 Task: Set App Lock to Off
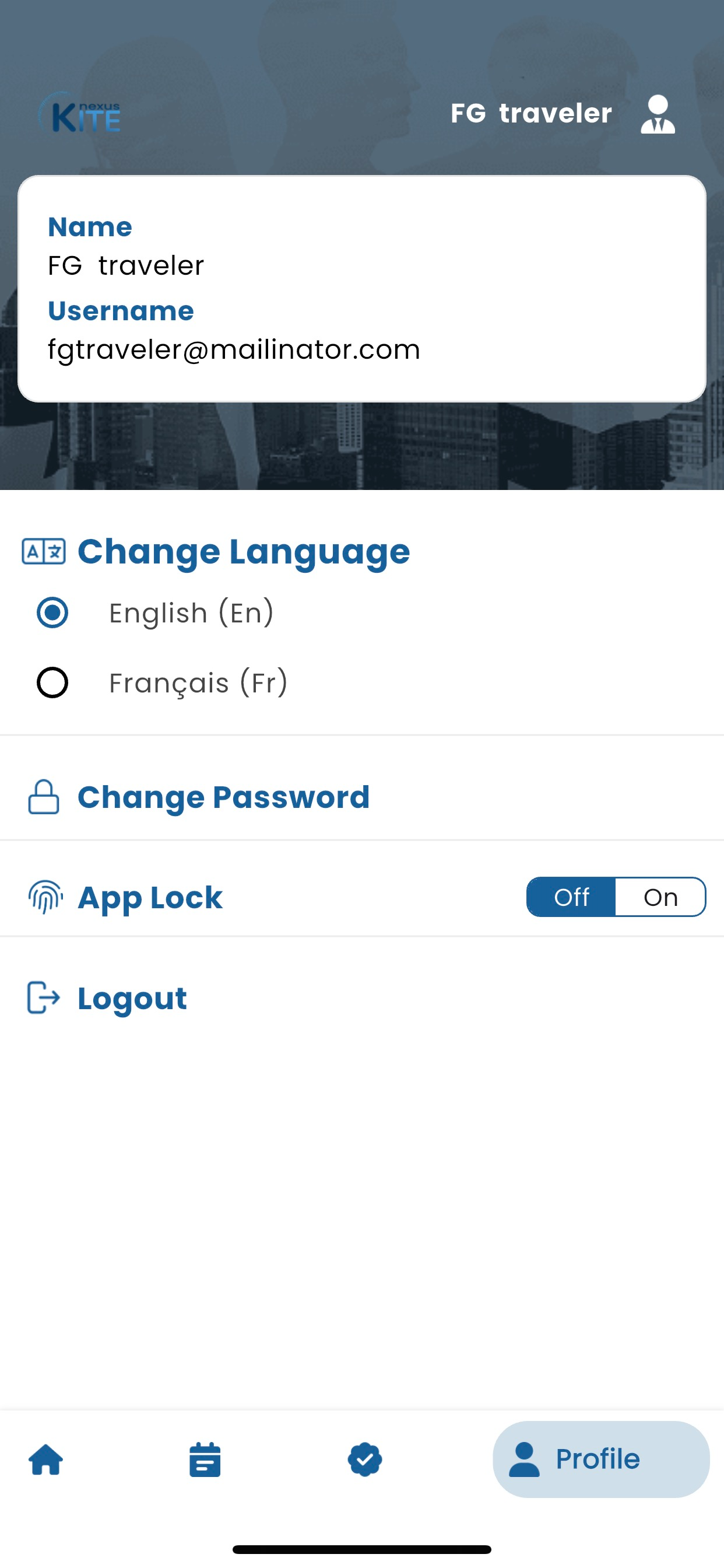tap(571, 897)
